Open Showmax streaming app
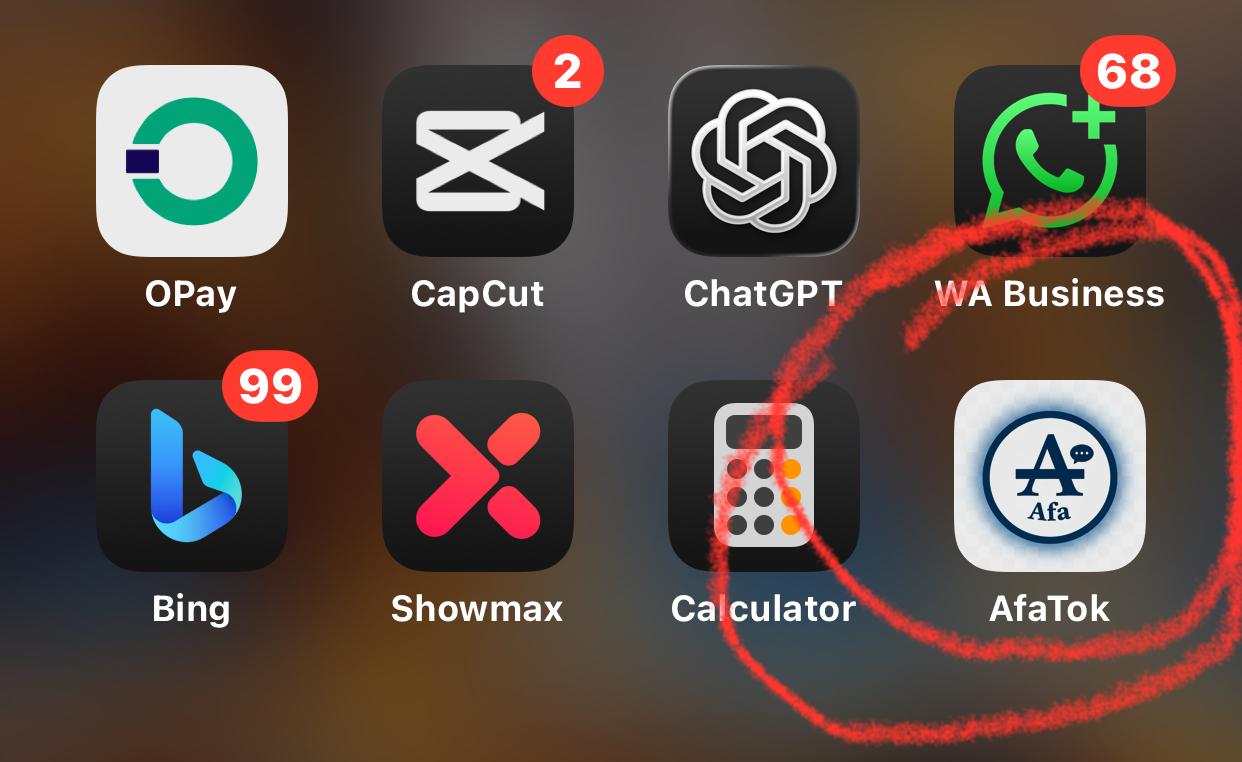 (x=478, y=476)
